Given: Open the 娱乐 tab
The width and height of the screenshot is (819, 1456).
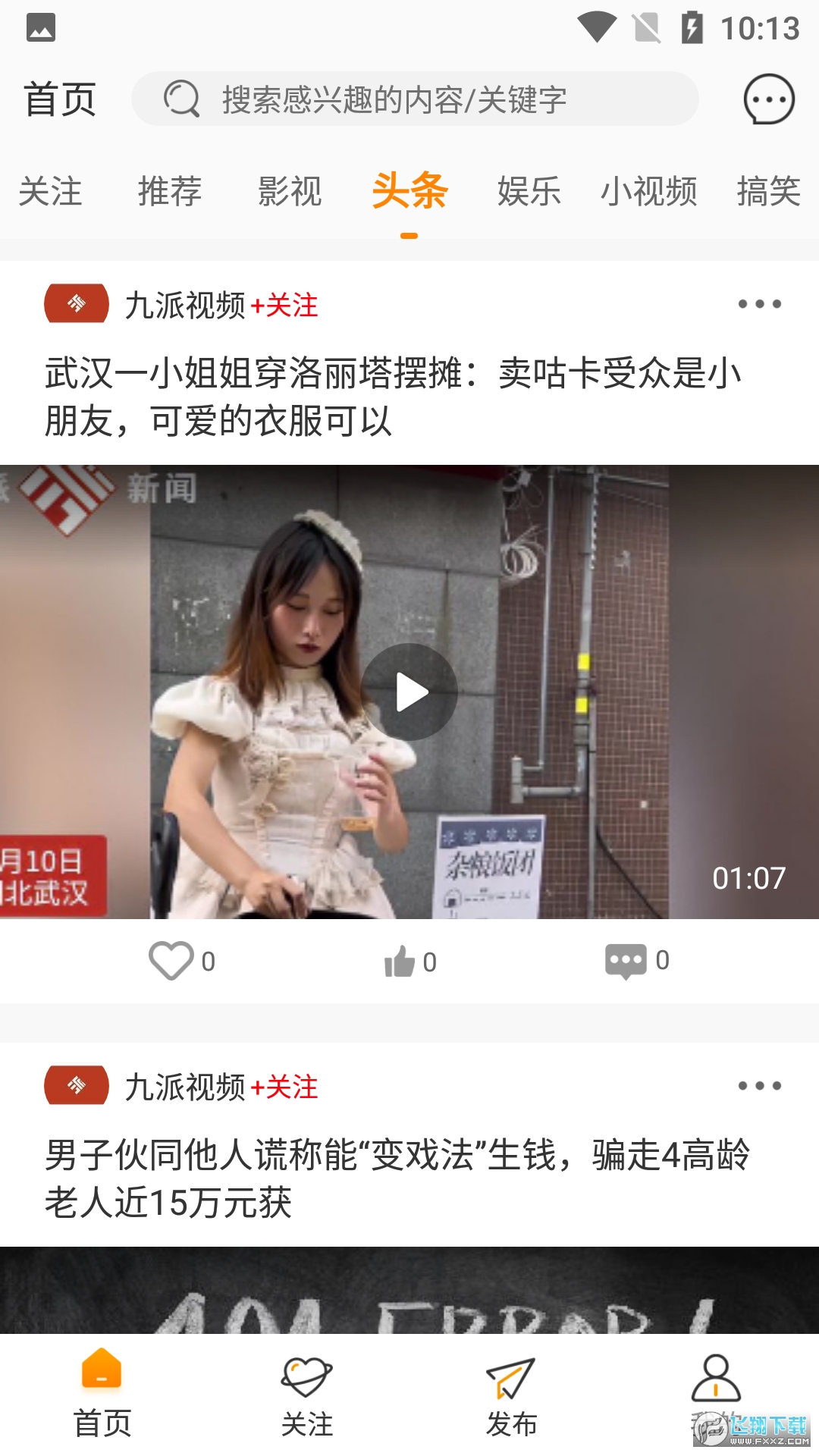Looking at the screenshot, I should click(529, 191).
